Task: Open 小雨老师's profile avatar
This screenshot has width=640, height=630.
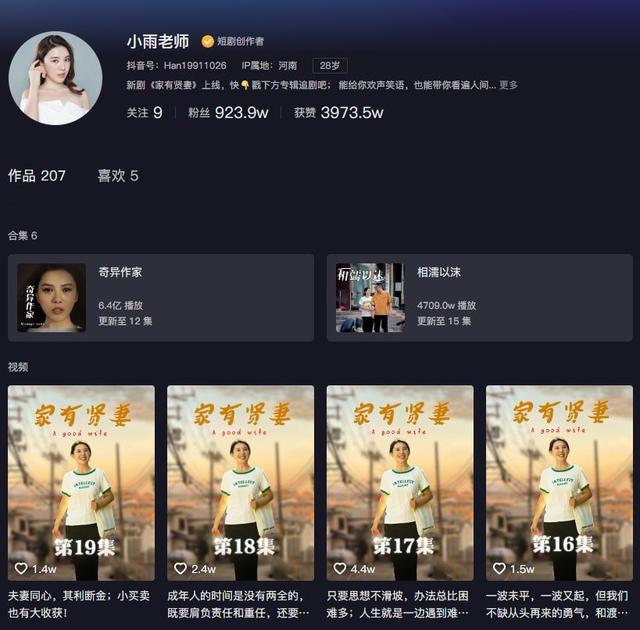Action: coord(55,78)
